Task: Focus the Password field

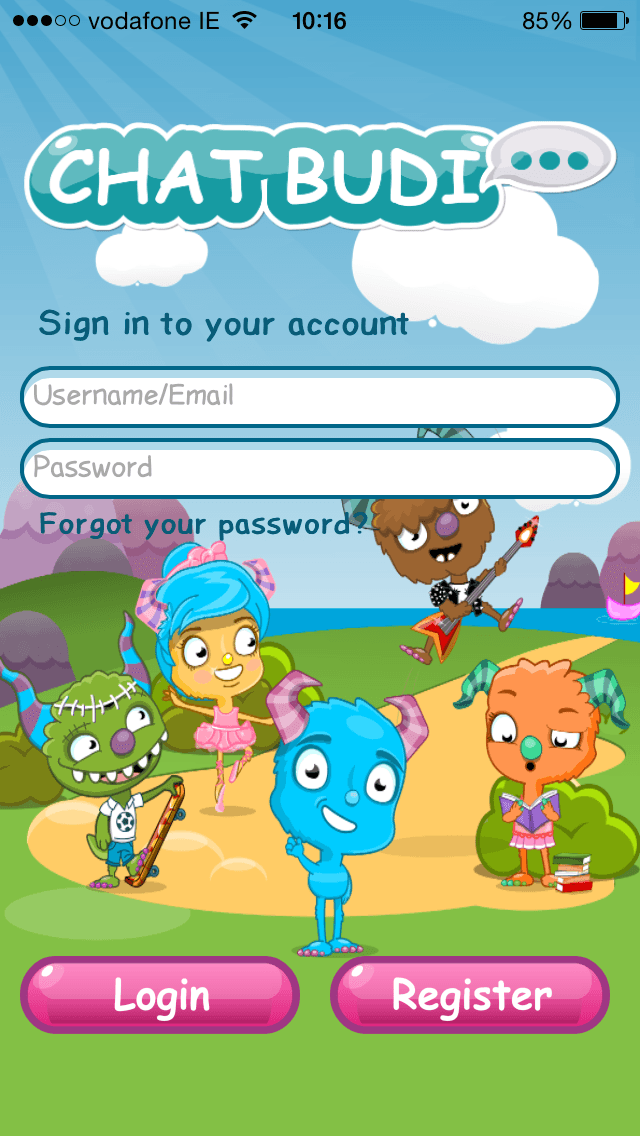Action: (x=320, y=468)
